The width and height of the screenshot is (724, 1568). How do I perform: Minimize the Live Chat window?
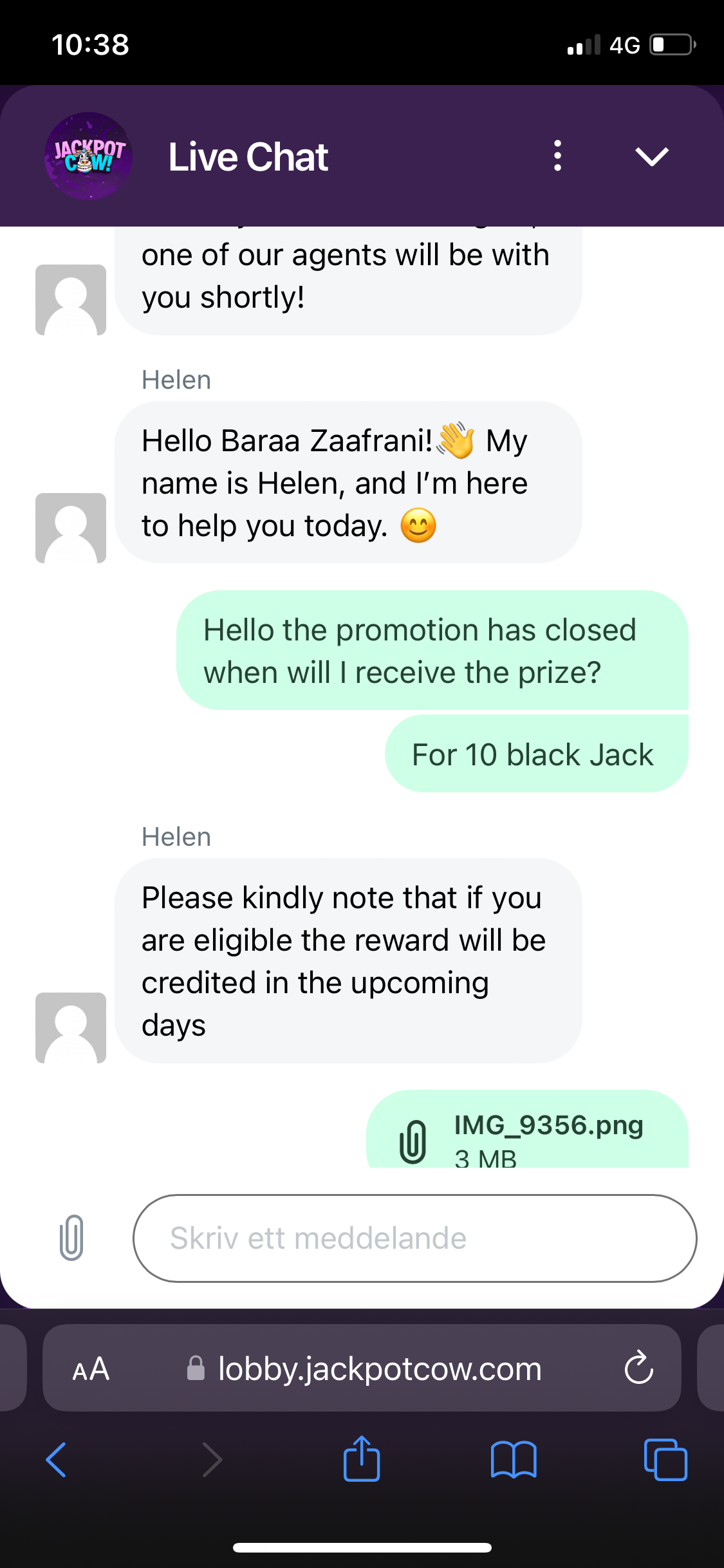tap(651, 156)
